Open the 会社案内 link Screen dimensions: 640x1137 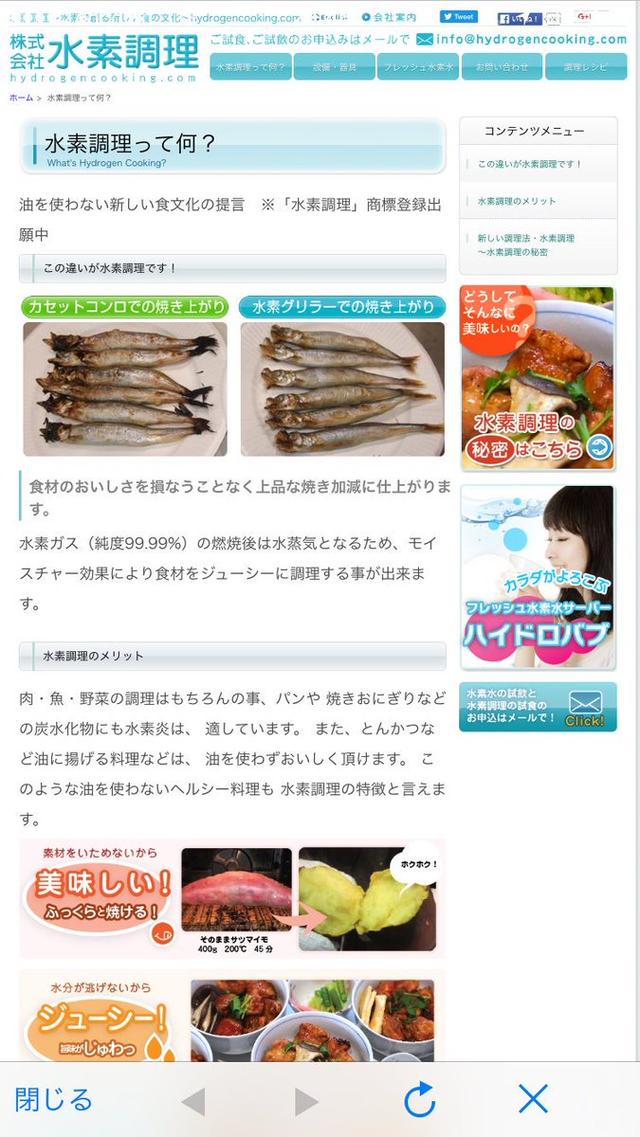[389, 17]
